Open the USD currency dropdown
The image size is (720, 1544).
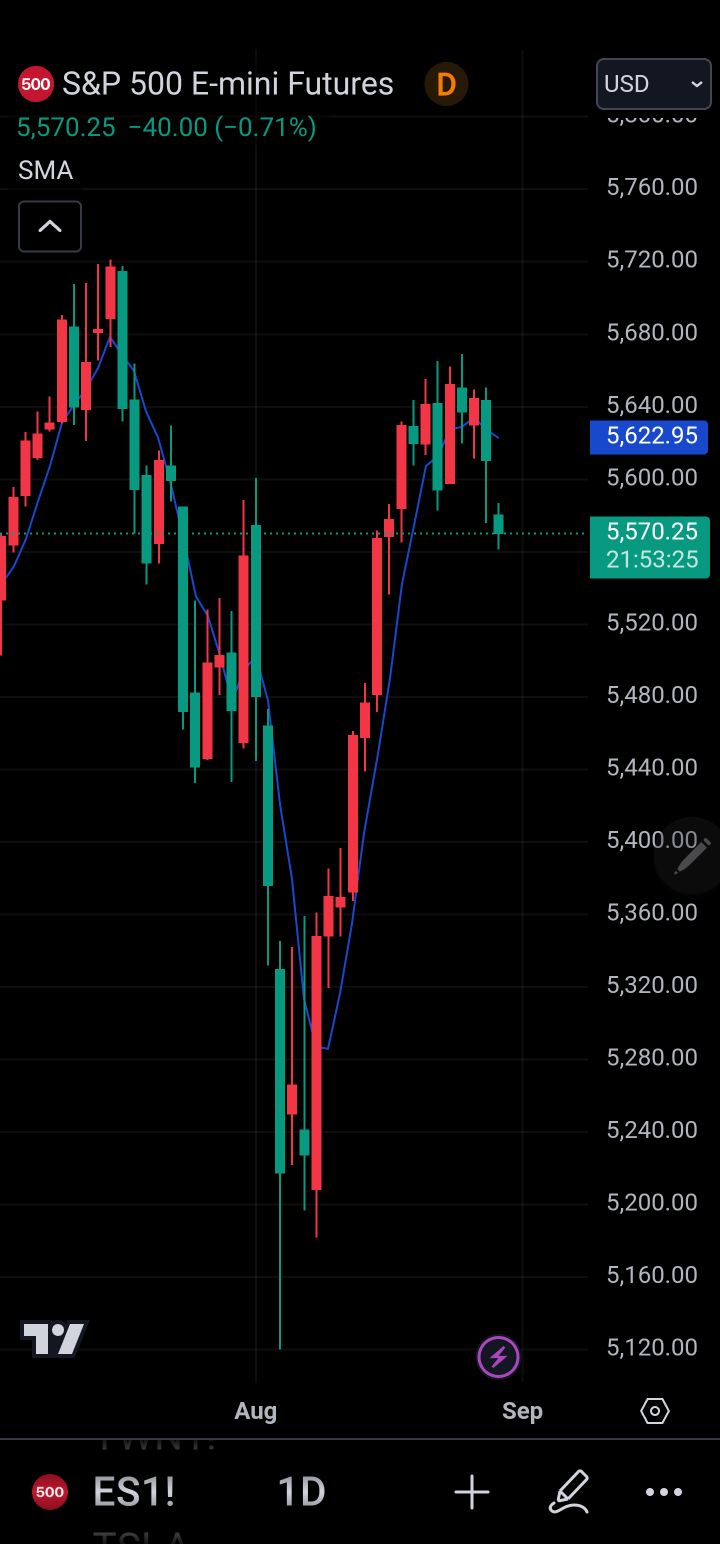point(653,84)
